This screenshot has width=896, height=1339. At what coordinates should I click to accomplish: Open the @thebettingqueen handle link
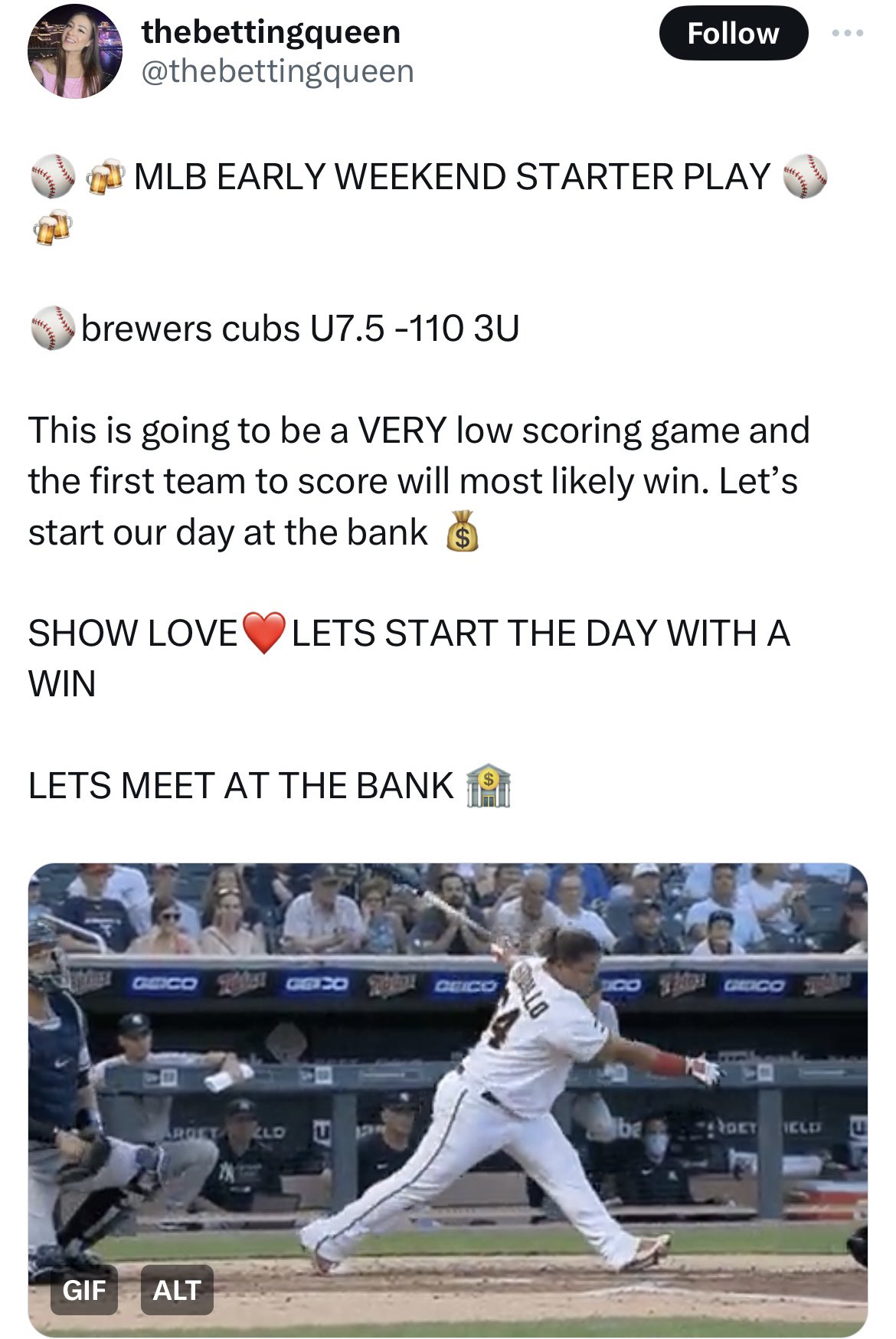click(x=277, y=71)
